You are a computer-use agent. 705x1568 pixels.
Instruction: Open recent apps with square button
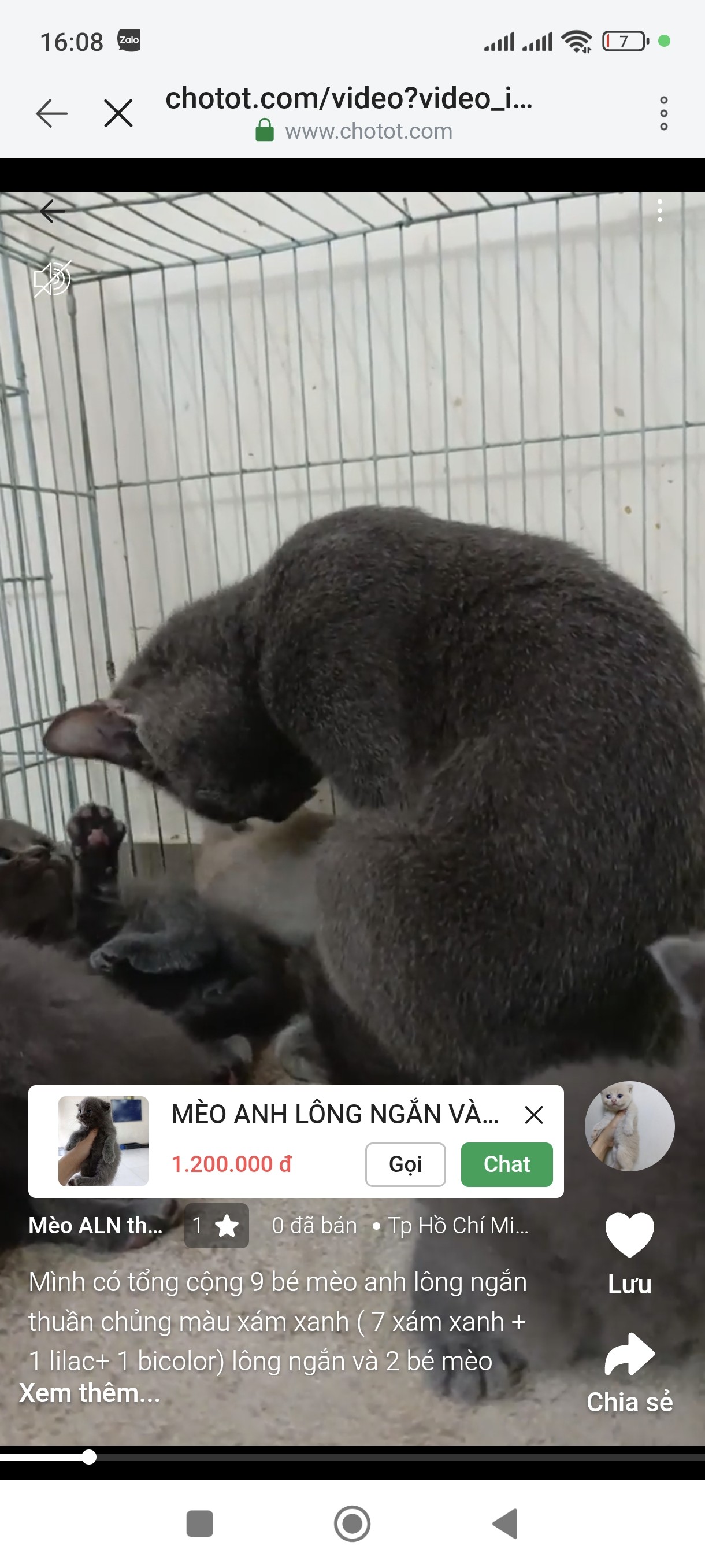click(x=199, y=1524)
